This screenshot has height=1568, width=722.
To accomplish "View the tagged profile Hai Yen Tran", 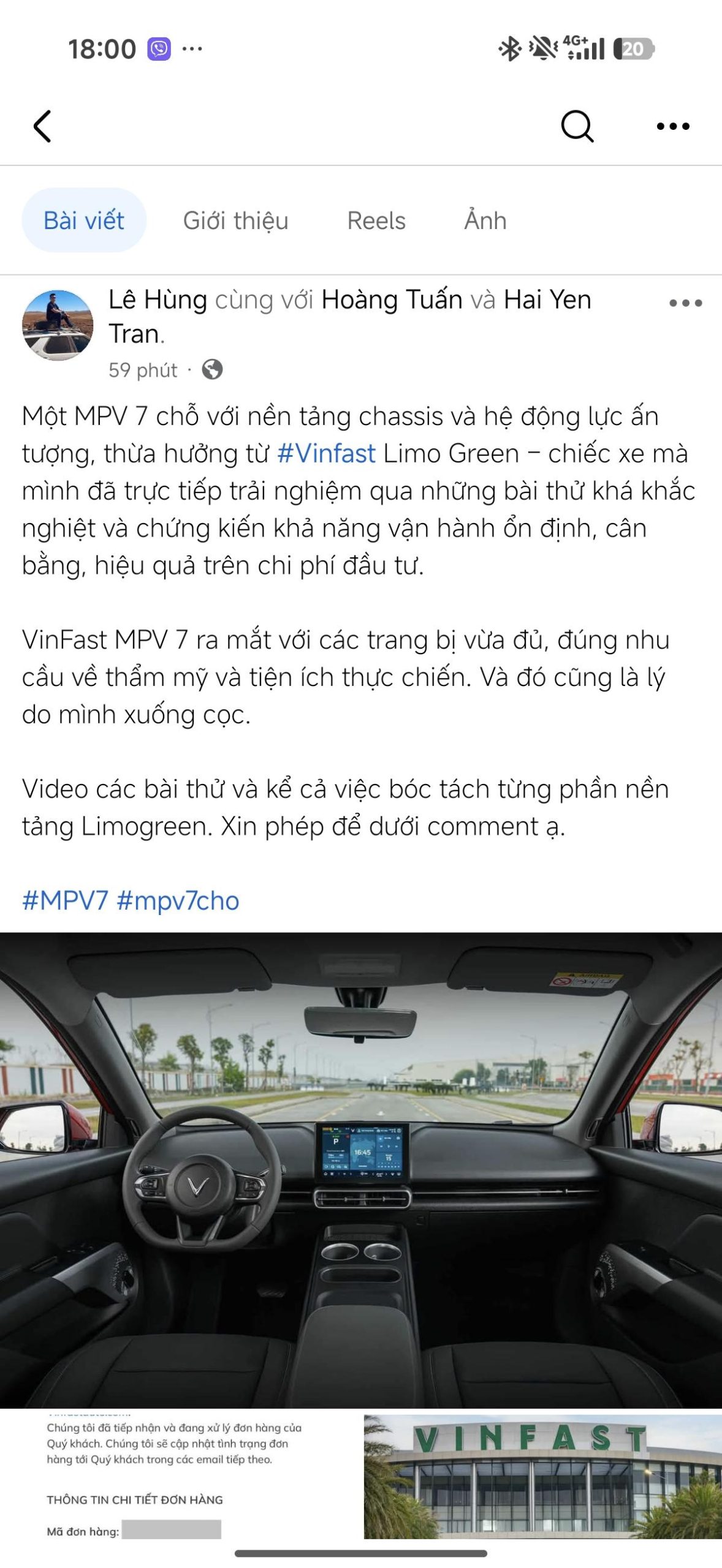I will [547, 300].
